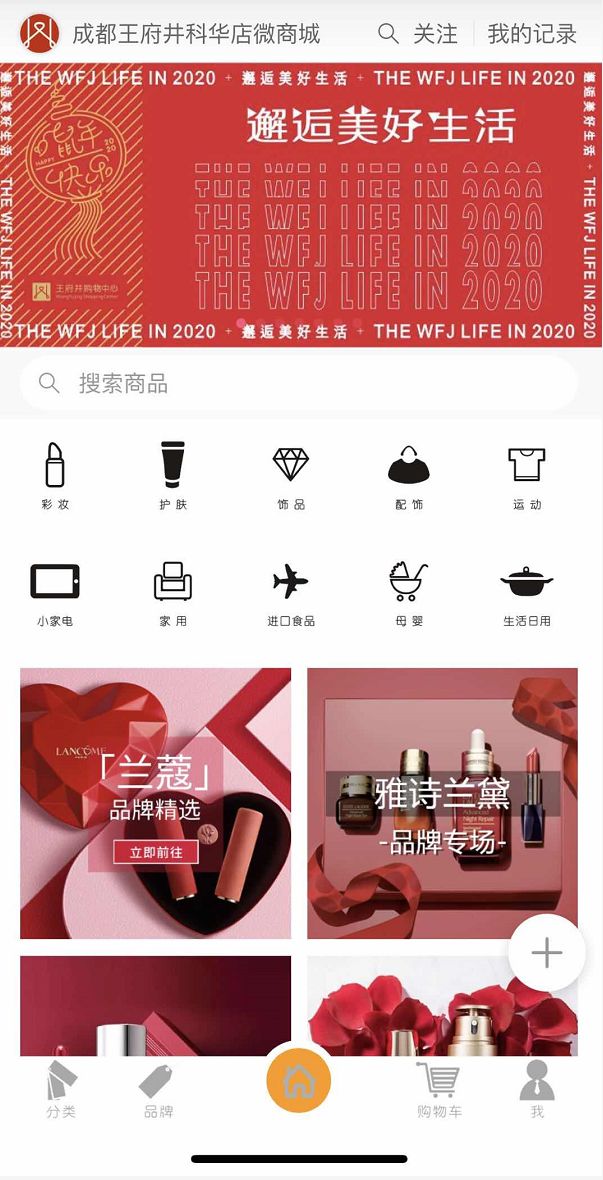
Task: Browse the 护肤 skincare category
Action: point(173,476)
